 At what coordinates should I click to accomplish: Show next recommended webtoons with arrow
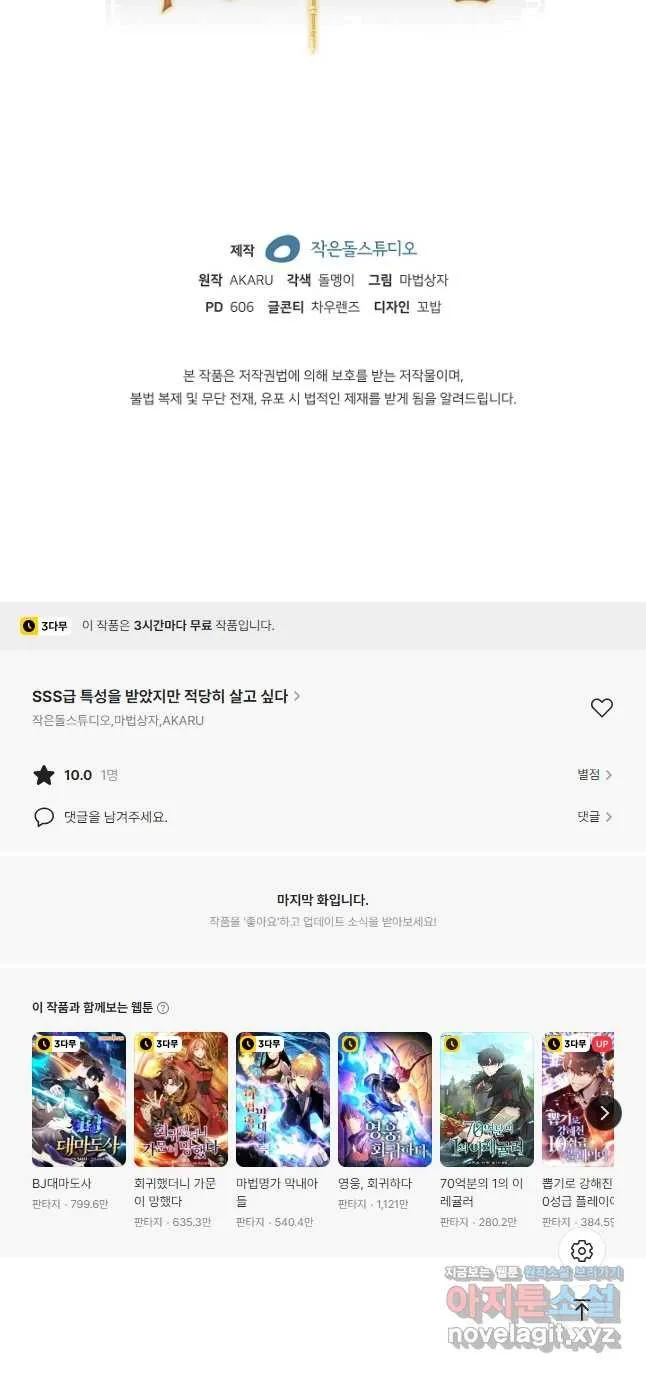tap(604, 1113)
